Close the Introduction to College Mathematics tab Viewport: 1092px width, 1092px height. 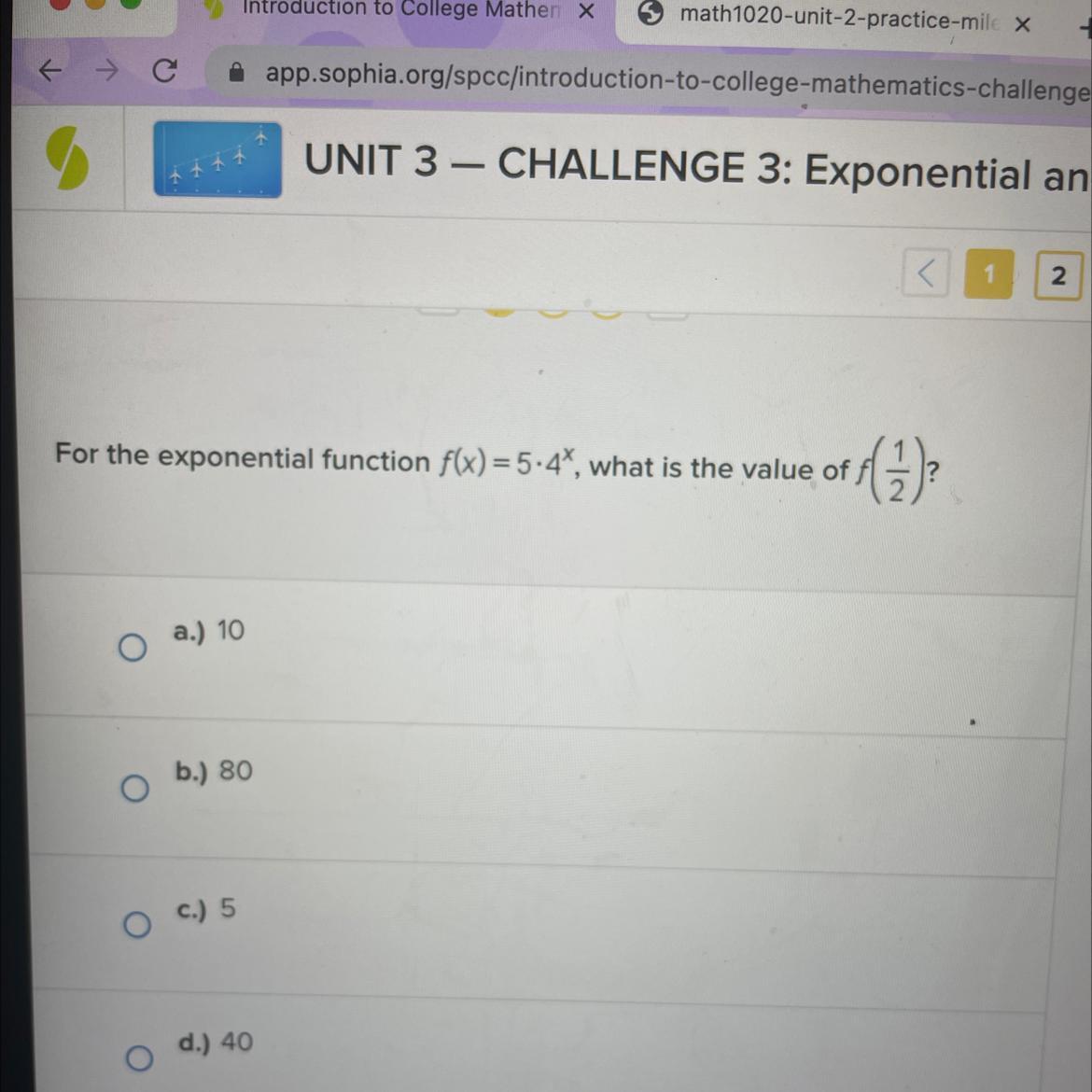coord(586,12)
